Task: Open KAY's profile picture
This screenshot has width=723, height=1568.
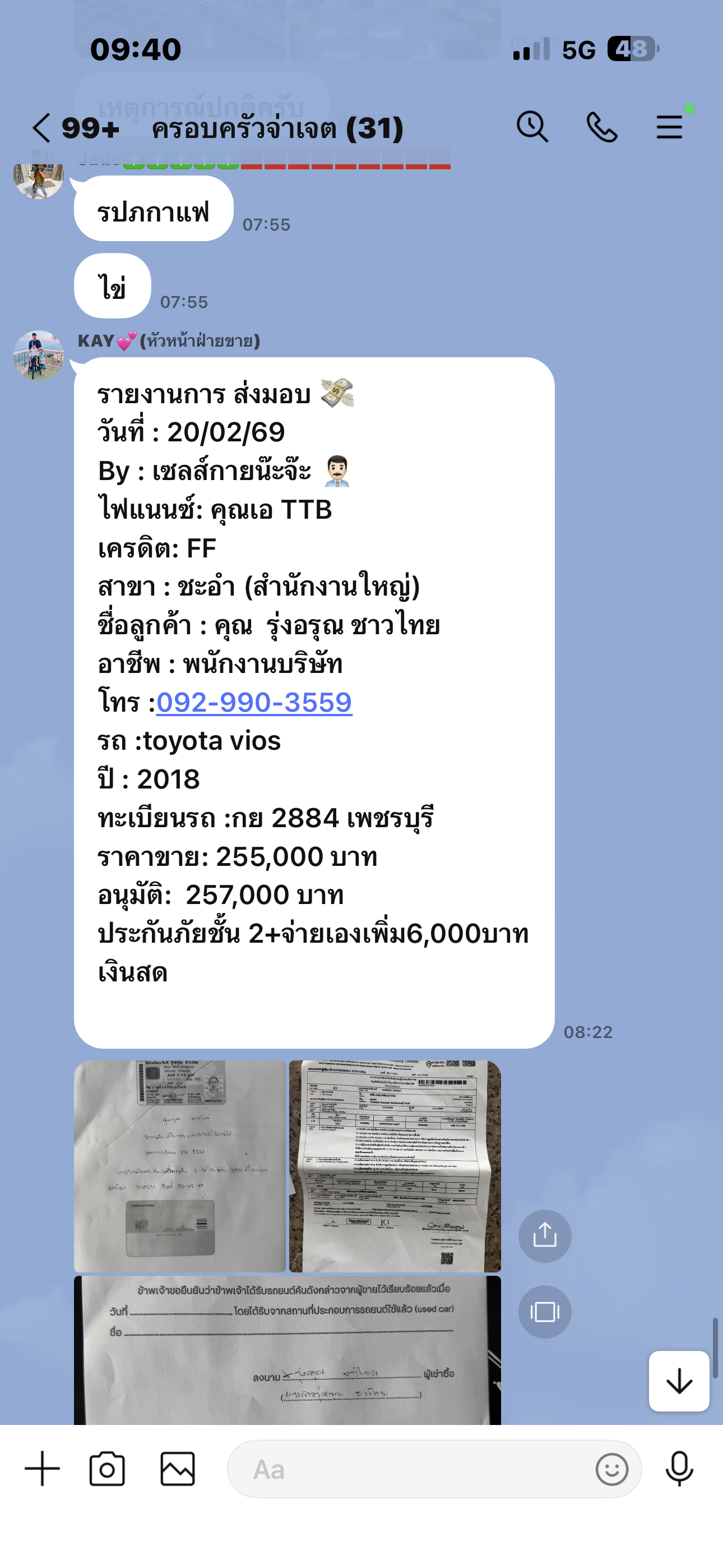Action: pos(38,355)
